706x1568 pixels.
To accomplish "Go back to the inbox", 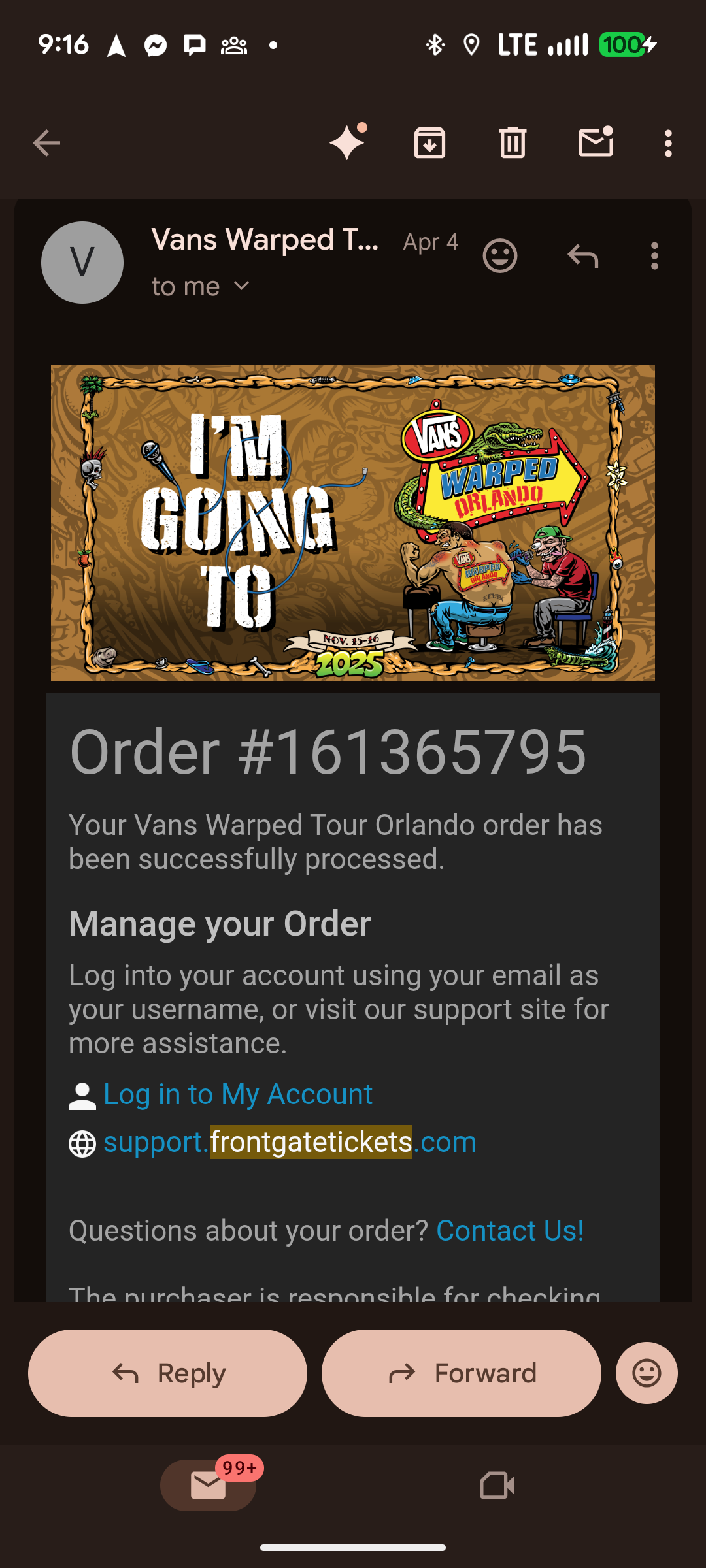I will 46,143.
